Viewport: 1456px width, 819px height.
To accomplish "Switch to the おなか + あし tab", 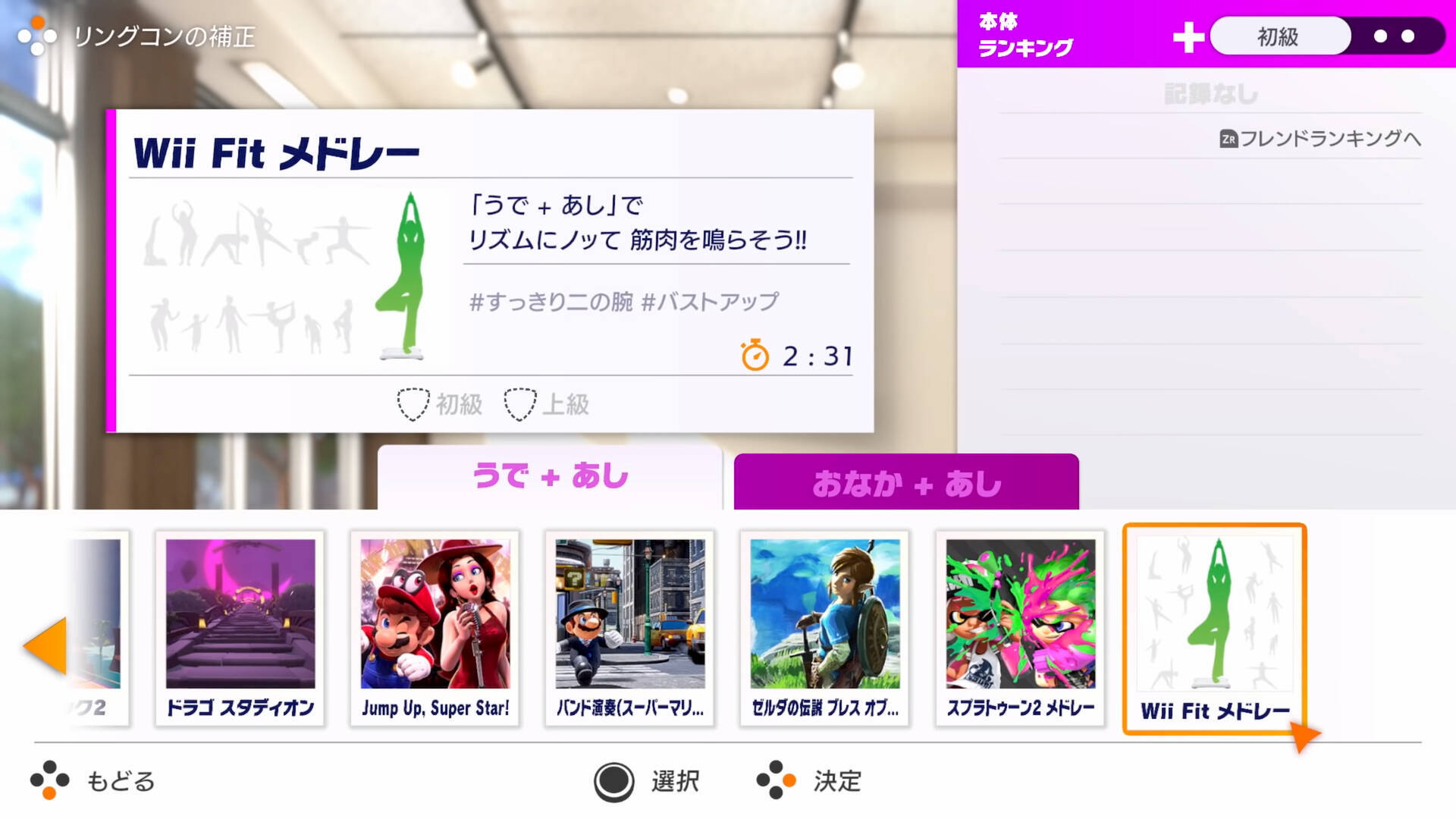I will click(906, 483).
